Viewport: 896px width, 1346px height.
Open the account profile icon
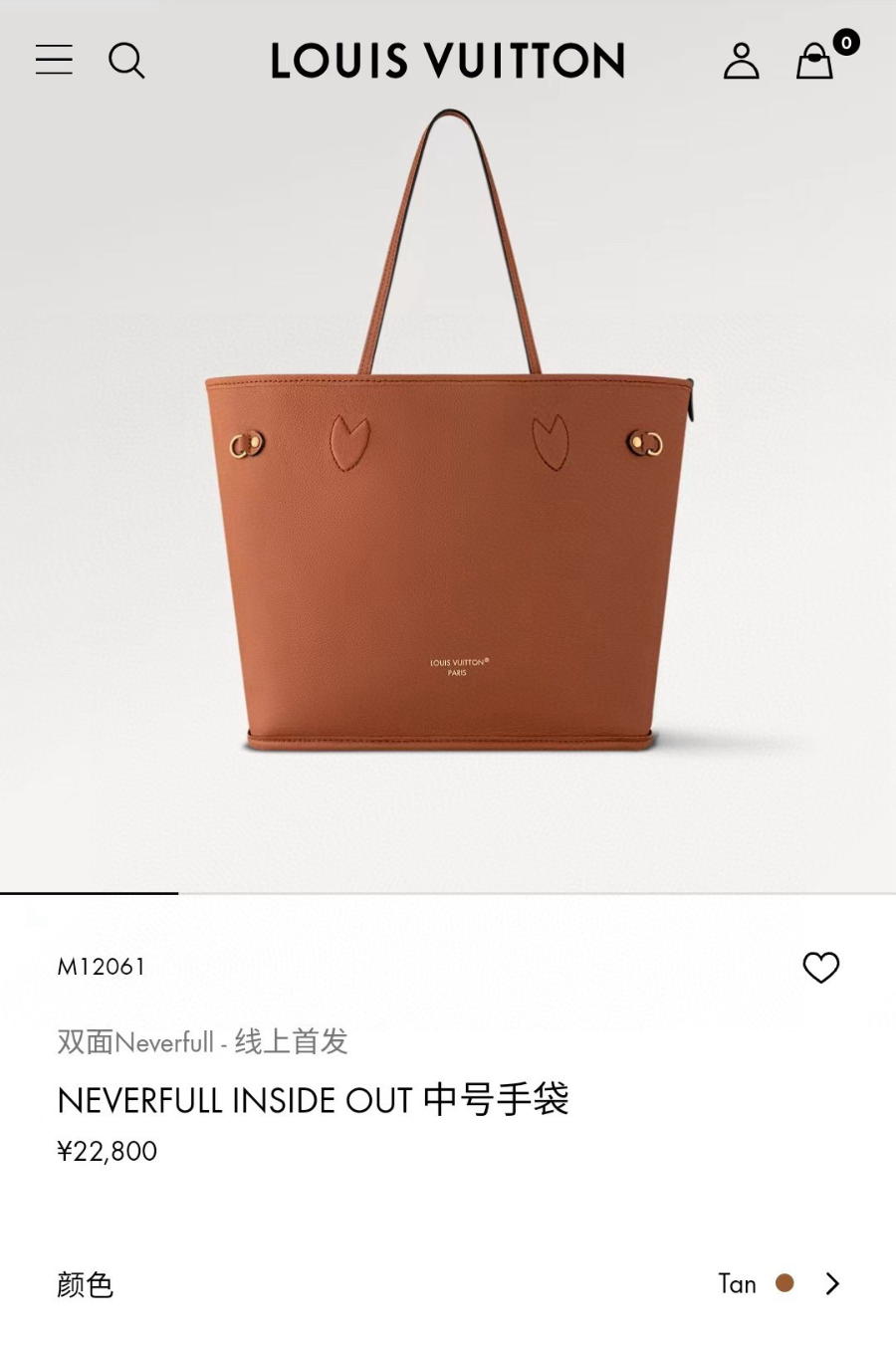pyautogui.click(x=741, y=61)
